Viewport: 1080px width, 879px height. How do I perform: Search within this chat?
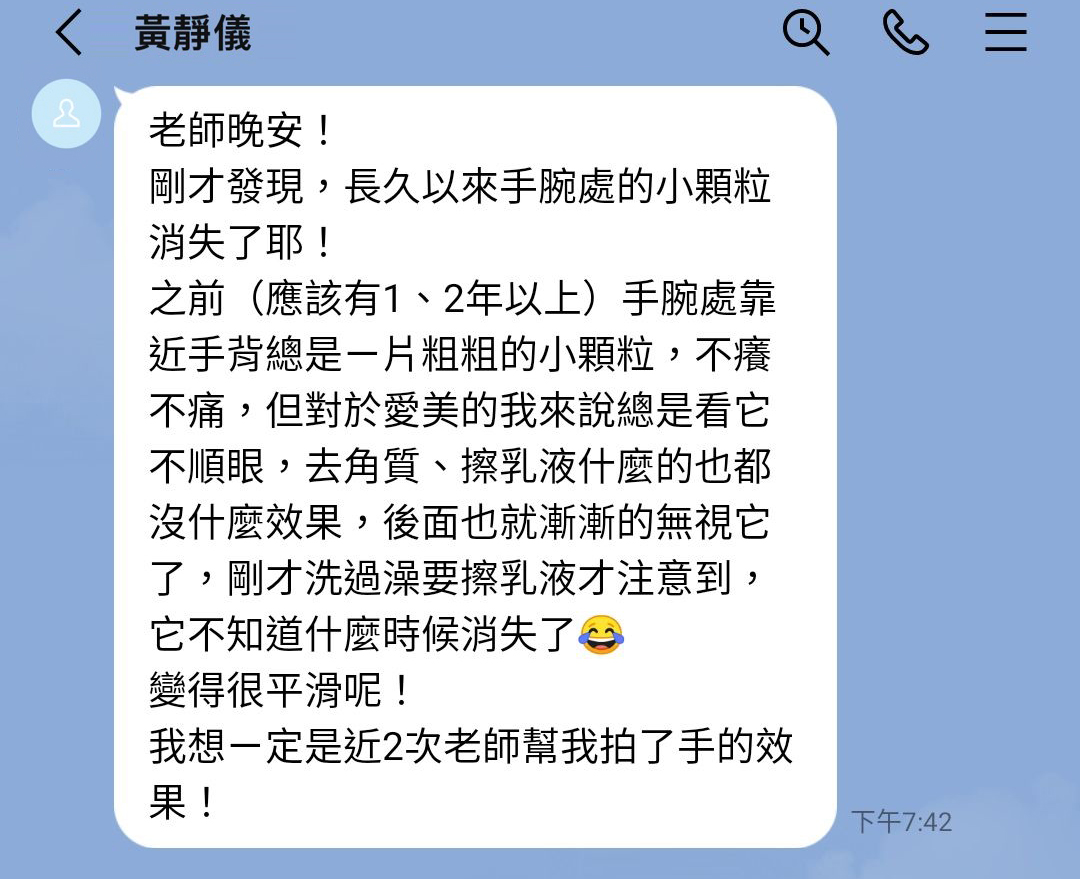tap(805, 33)
